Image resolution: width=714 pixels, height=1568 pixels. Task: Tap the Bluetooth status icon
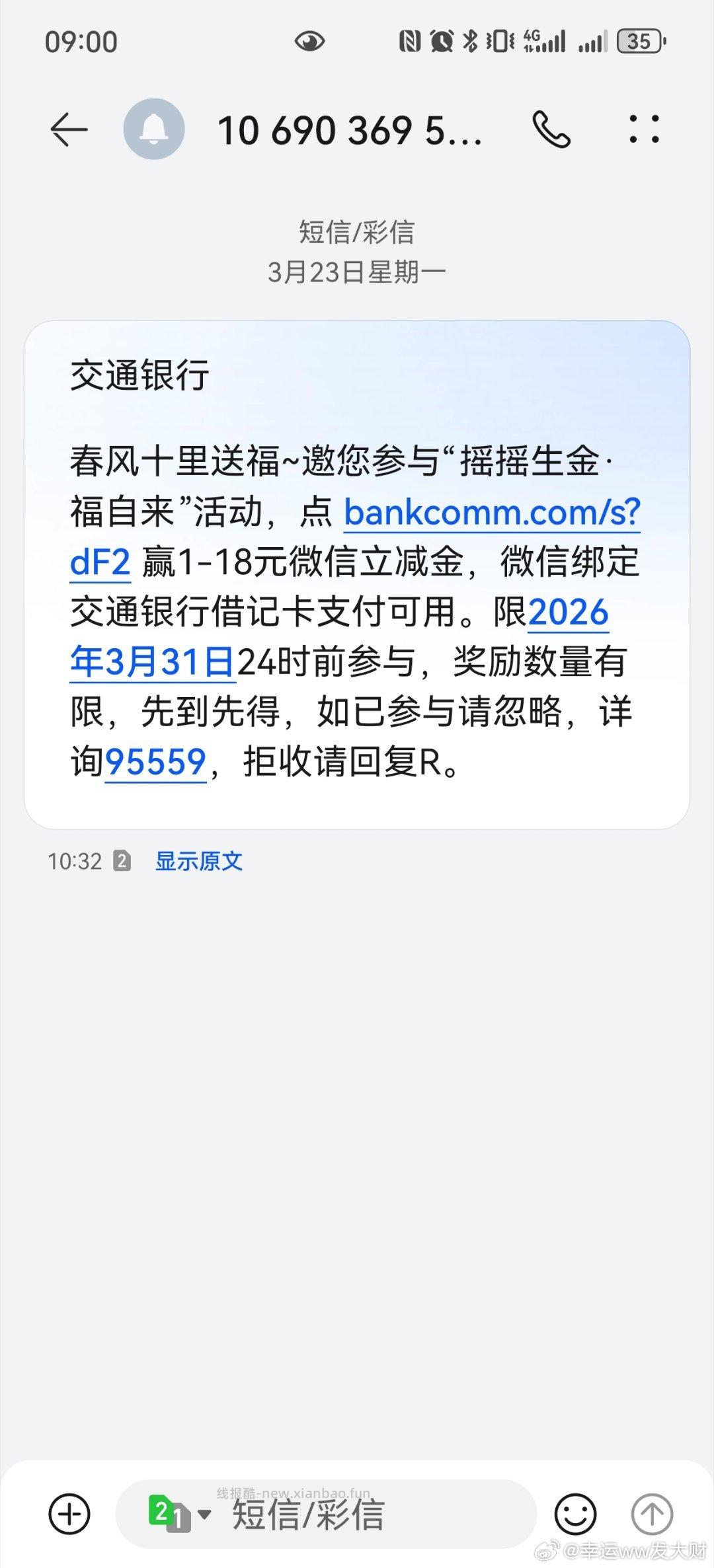tap(471, 41)
